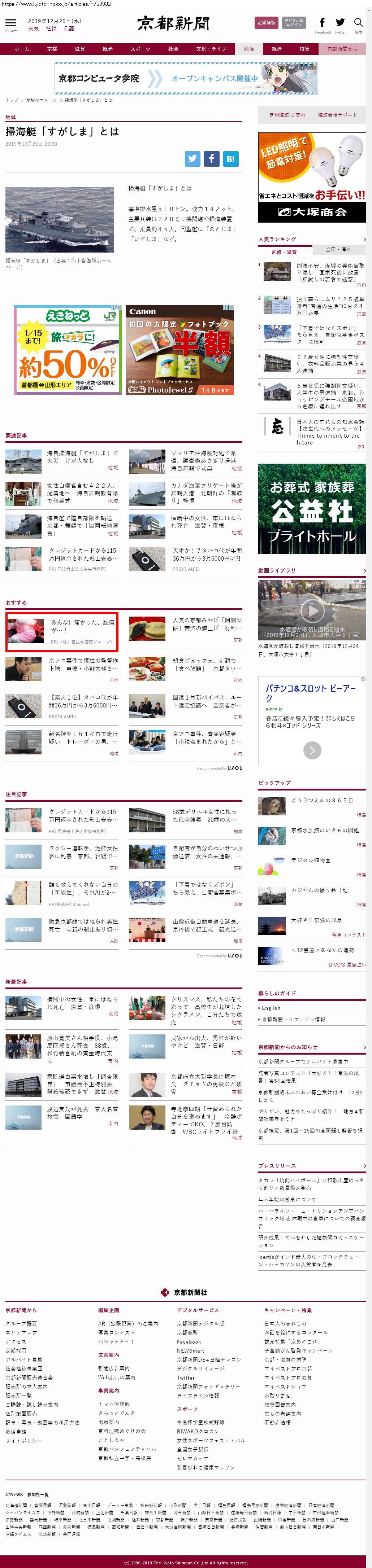Screen dimensions: 372x1568
Task: Share article on Facebook
Action: click(x=211, y=159)
